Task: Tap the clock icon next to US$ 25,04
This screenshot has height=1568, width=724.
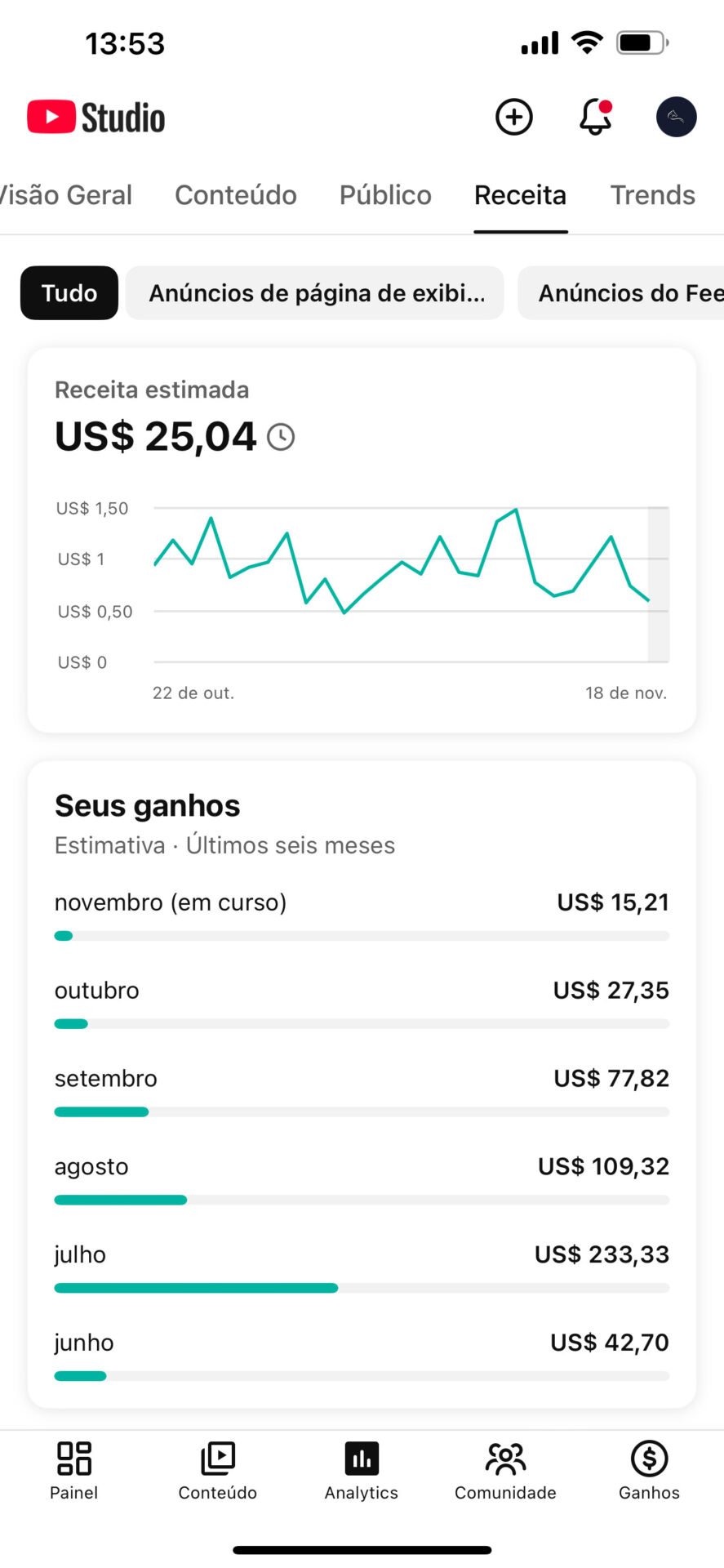Action: [x=281, y=437]
